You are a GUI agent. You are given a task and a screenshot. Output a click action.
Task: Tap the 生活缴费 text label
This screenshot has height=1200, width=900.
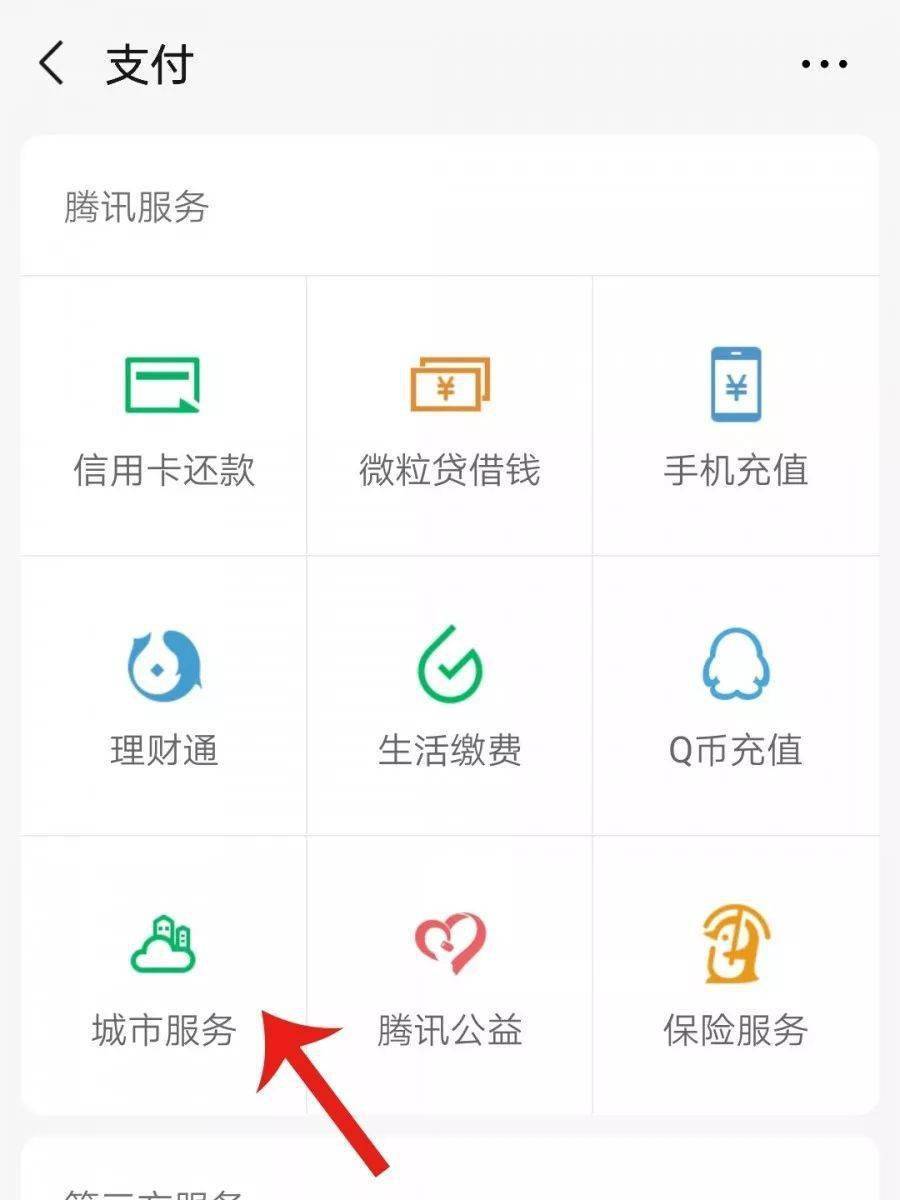tap(450, 752)
